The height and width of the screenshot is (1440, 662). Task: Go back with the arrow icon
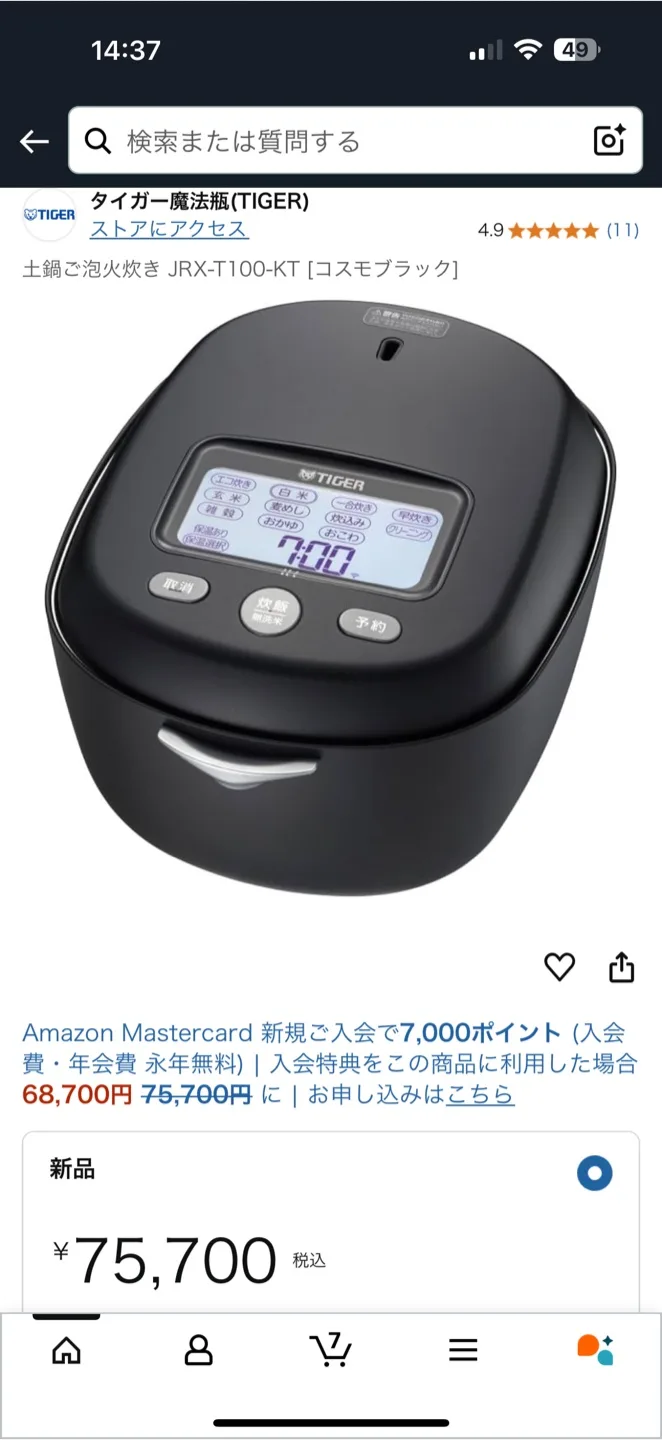click(x=34, y=142)
